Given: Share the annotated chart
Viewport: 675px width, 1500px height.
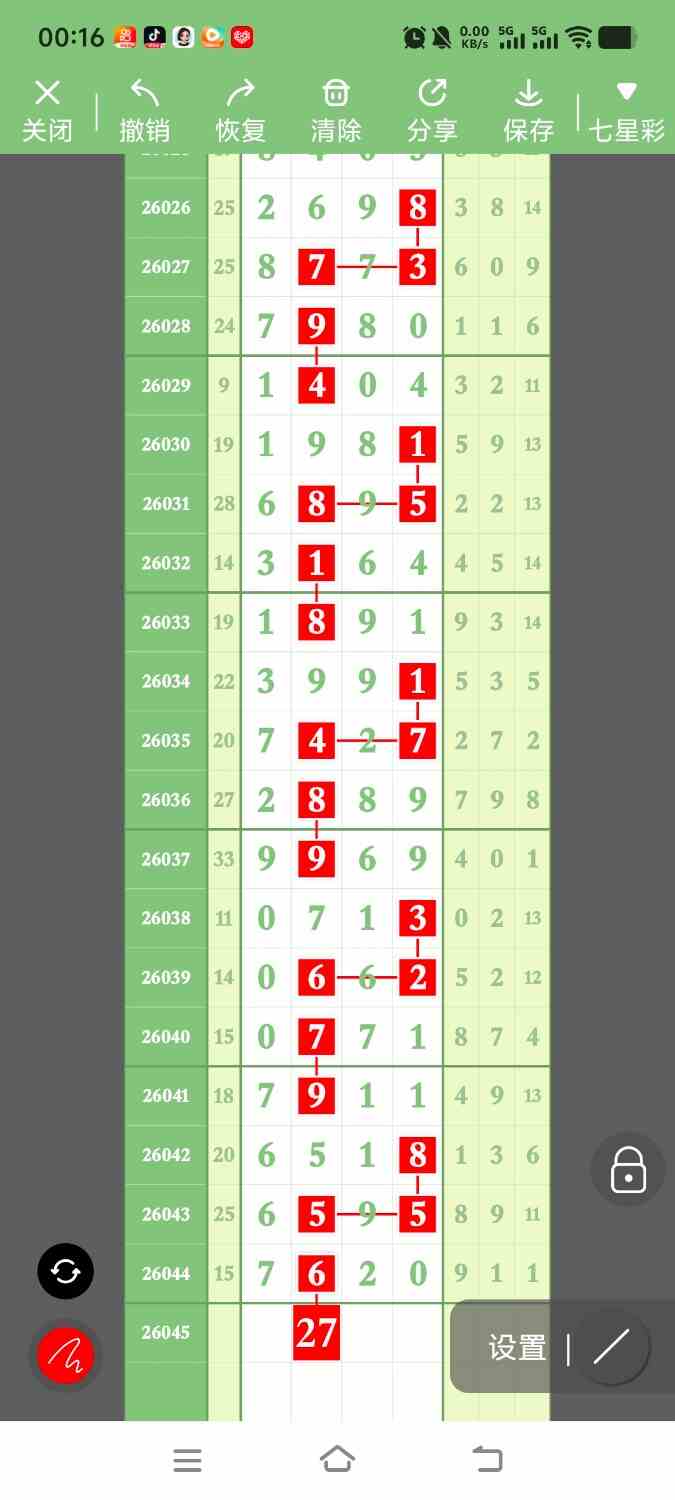Looking at the screenshot, I should 432,111.
